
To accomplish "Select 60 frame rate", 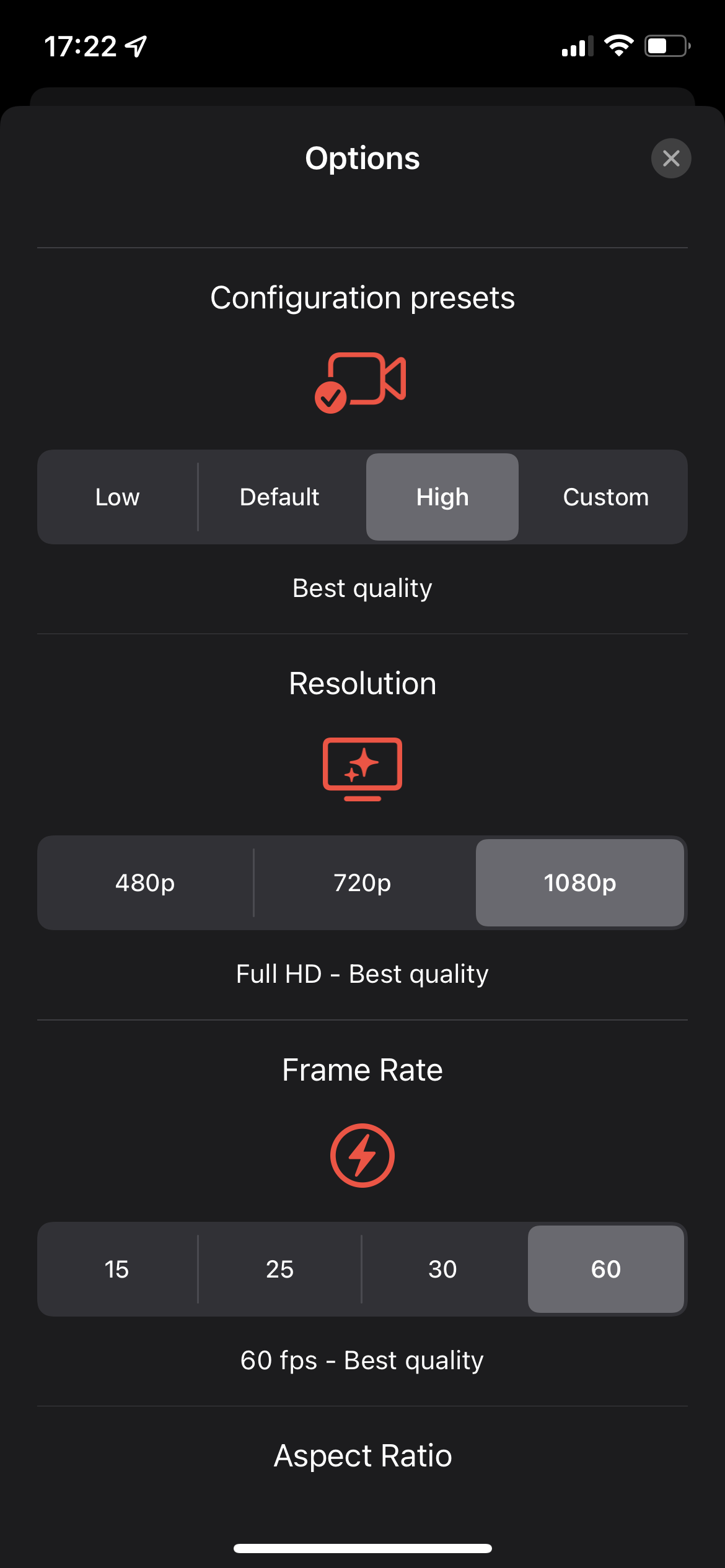I will point(606,1269).
